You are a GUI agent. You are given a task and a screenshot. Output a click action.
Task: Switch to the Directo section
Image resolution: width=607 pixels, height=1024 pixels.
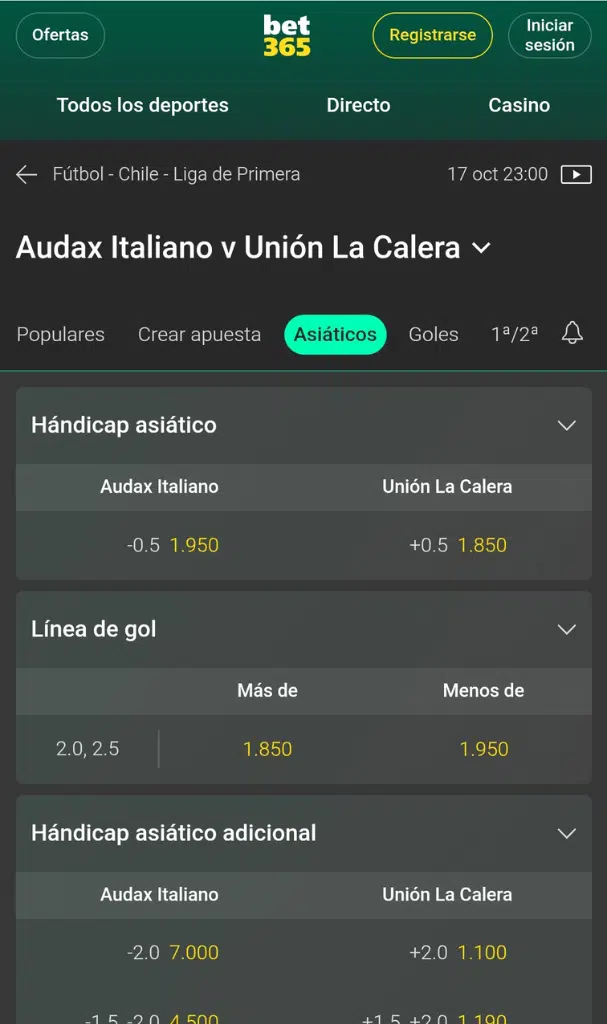coord(358,105)
